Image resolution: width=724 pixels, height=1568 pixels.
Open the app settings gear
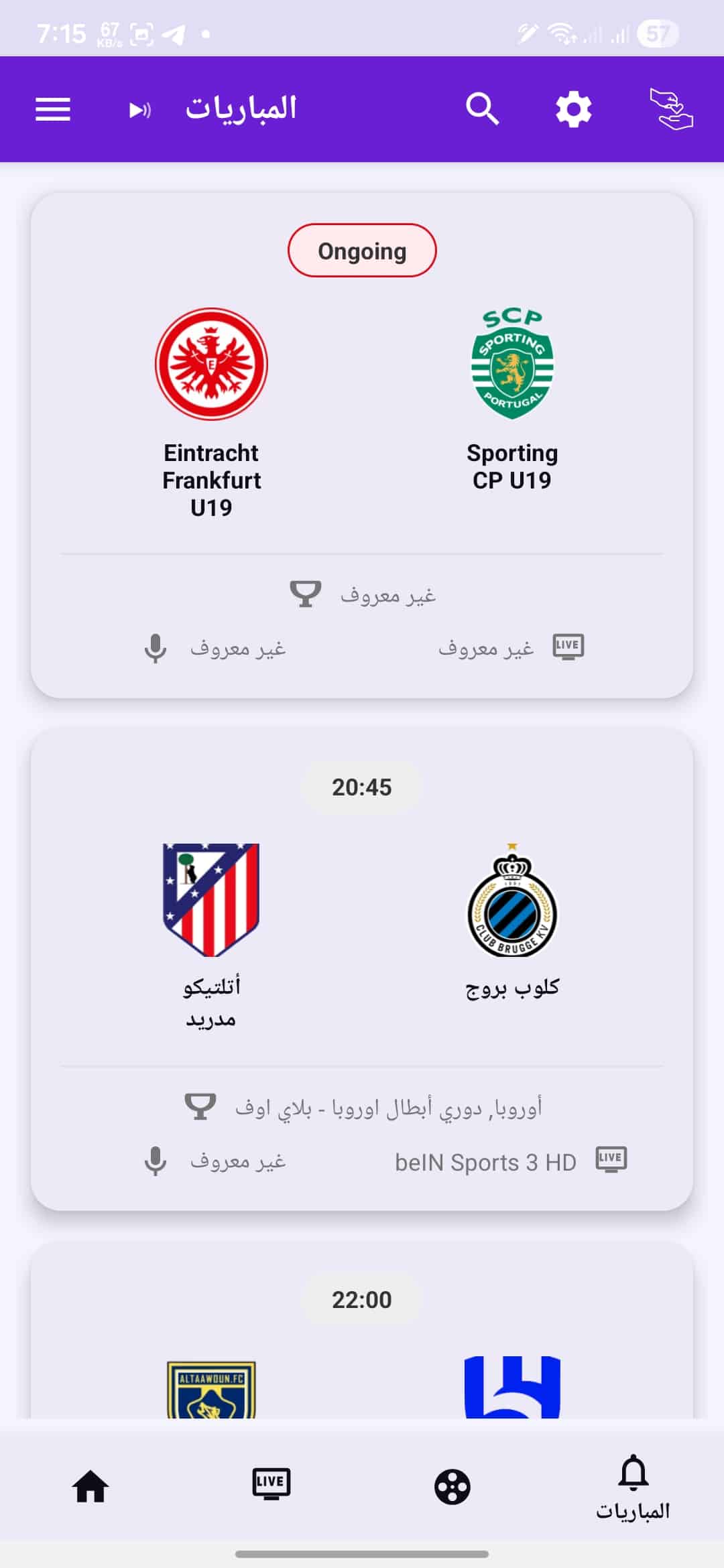click(573, 109)
